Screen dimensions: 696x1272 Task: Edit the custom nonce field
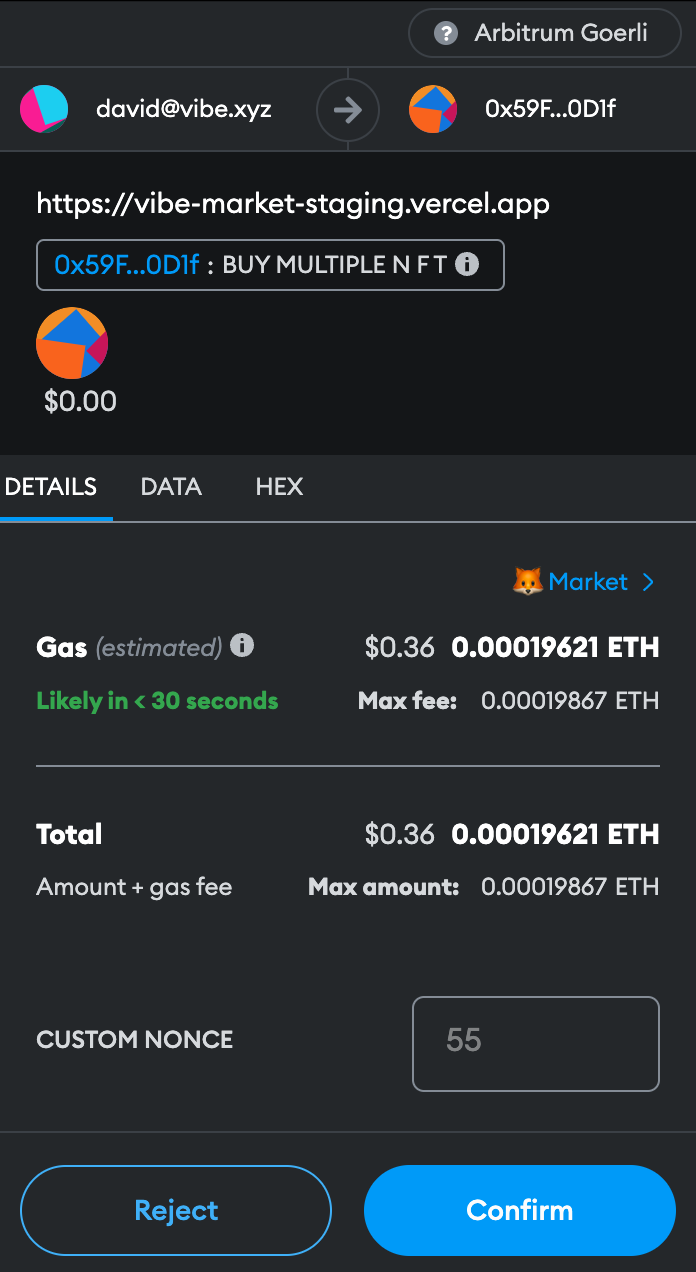[535, 1043]
